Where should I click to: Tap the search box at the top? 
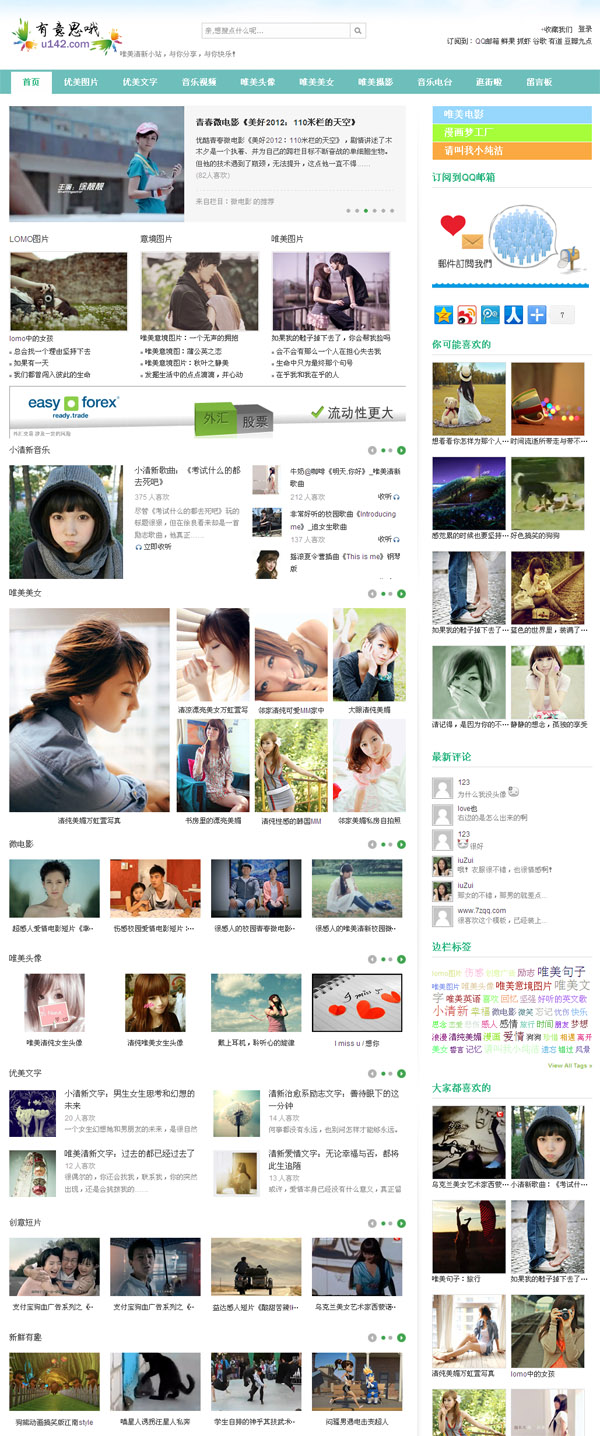tap(275, 31)
